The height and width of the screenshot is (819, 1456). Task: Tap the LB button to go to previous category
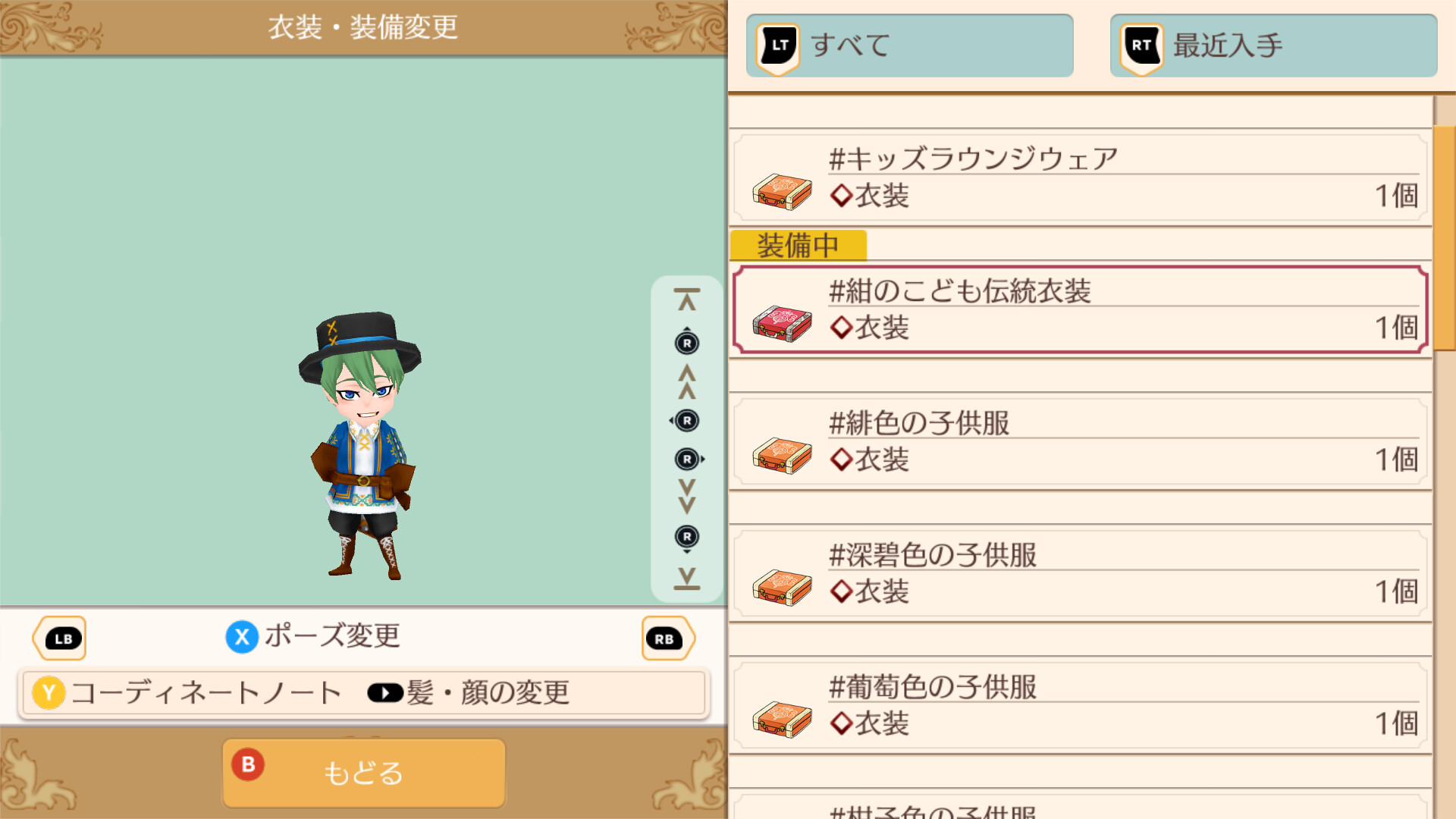(61, 639)
